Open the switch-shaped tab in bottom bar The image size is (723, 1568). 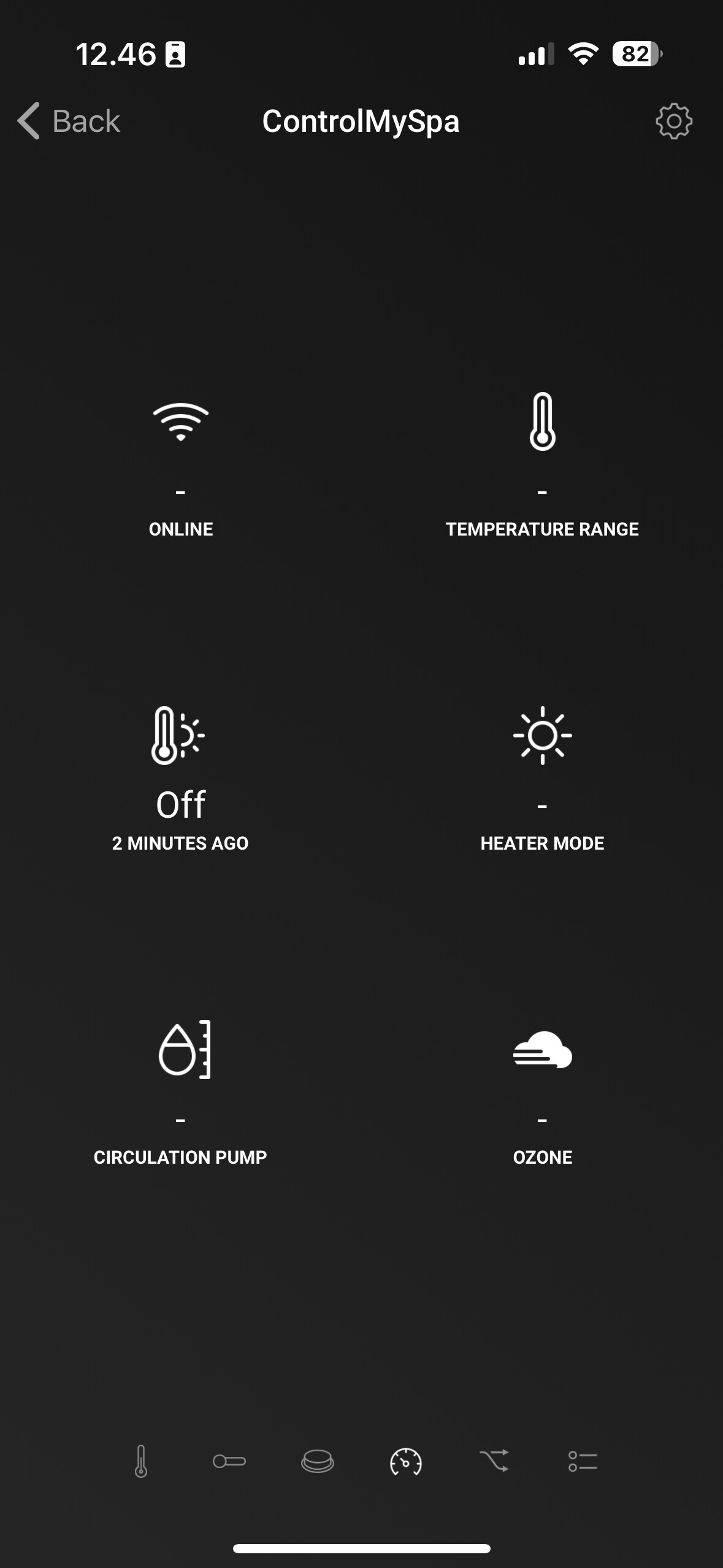pos(229,1461)
